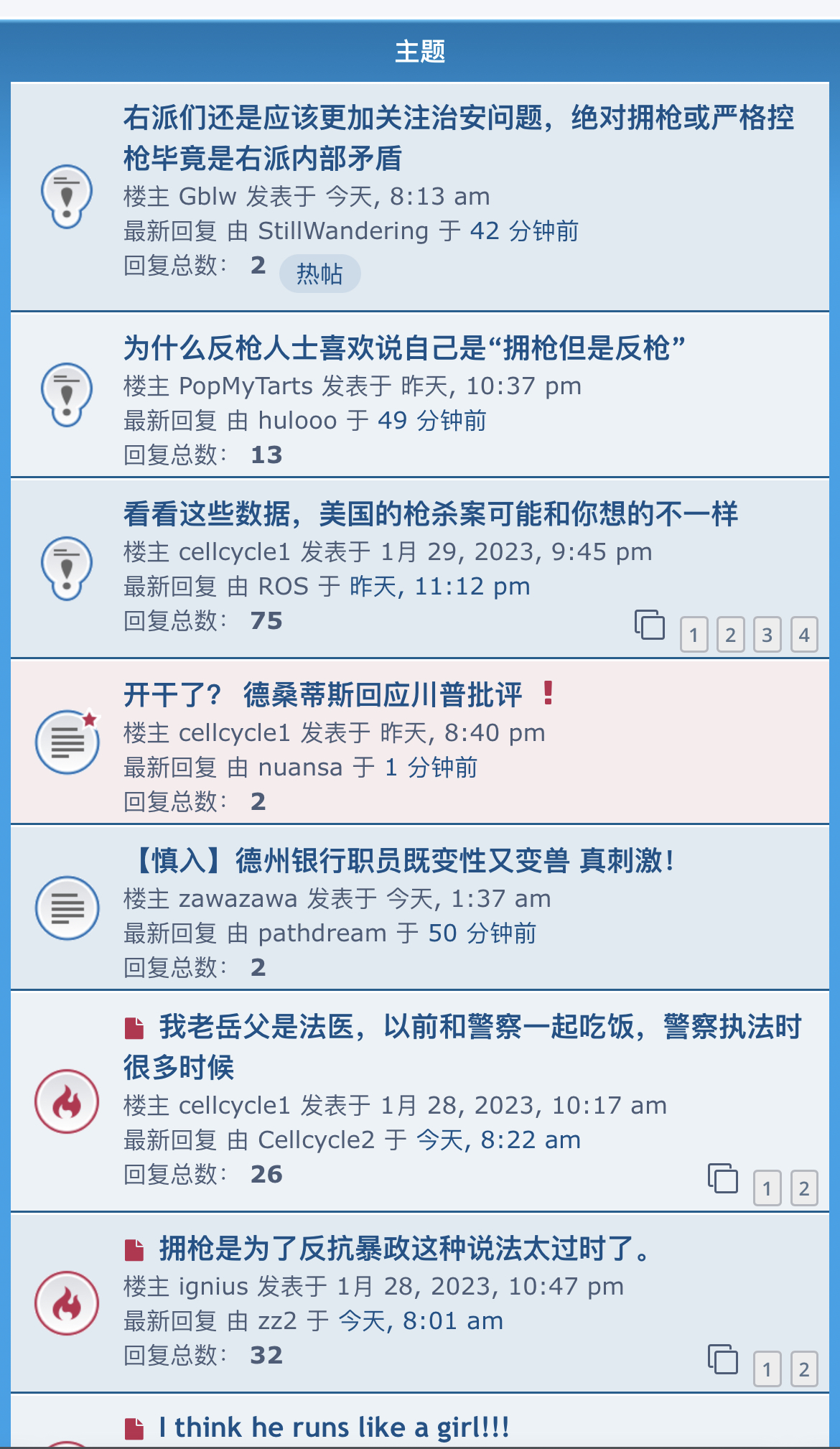Open the thread "拥枪是为了反抗暴政这种说法太过时了"
This screenshot has height=1449, width=840.
pyautogui.click(x=406, y=1249)
